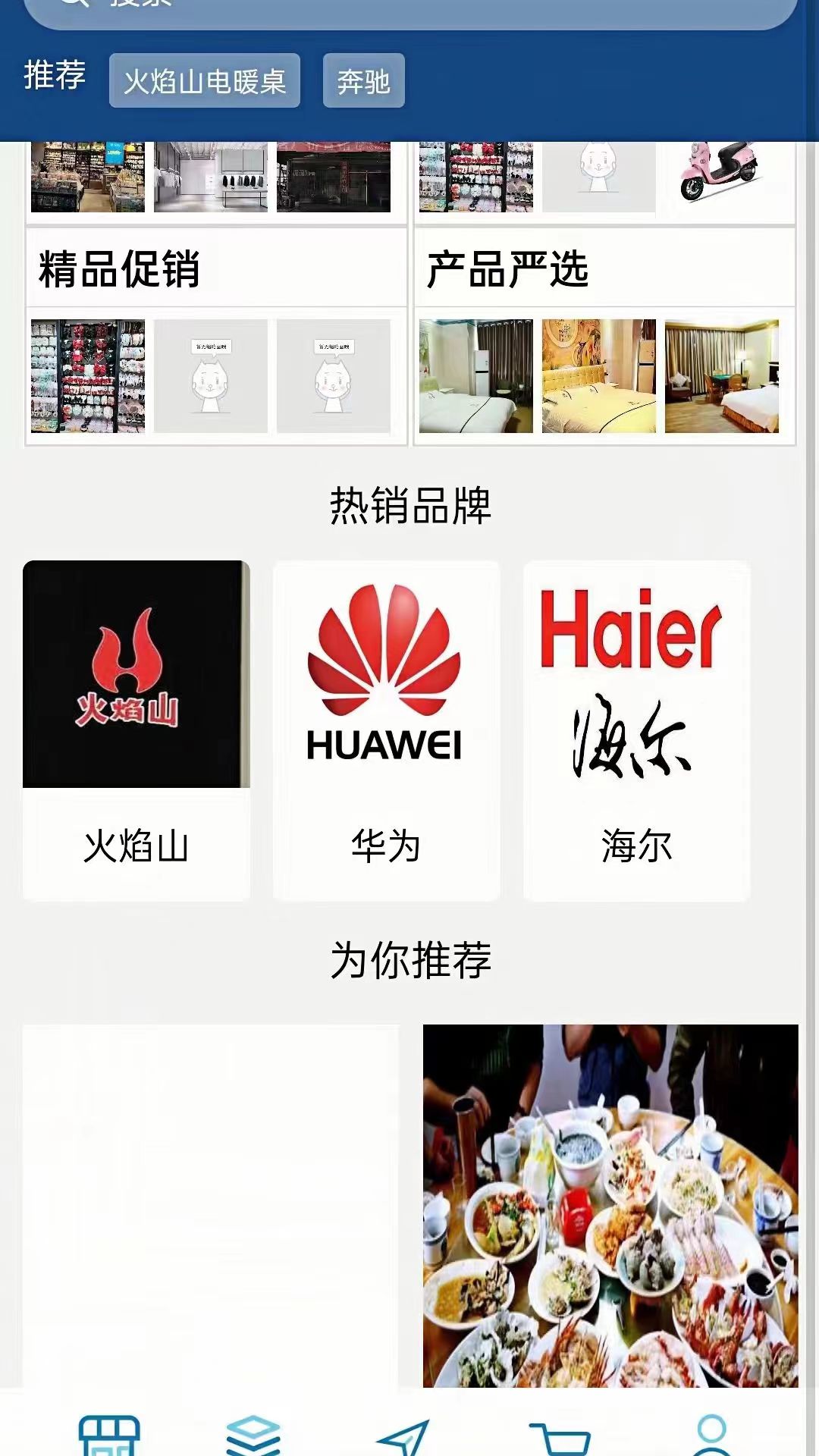Open the 精品促销 section

(x=119, y=268)
